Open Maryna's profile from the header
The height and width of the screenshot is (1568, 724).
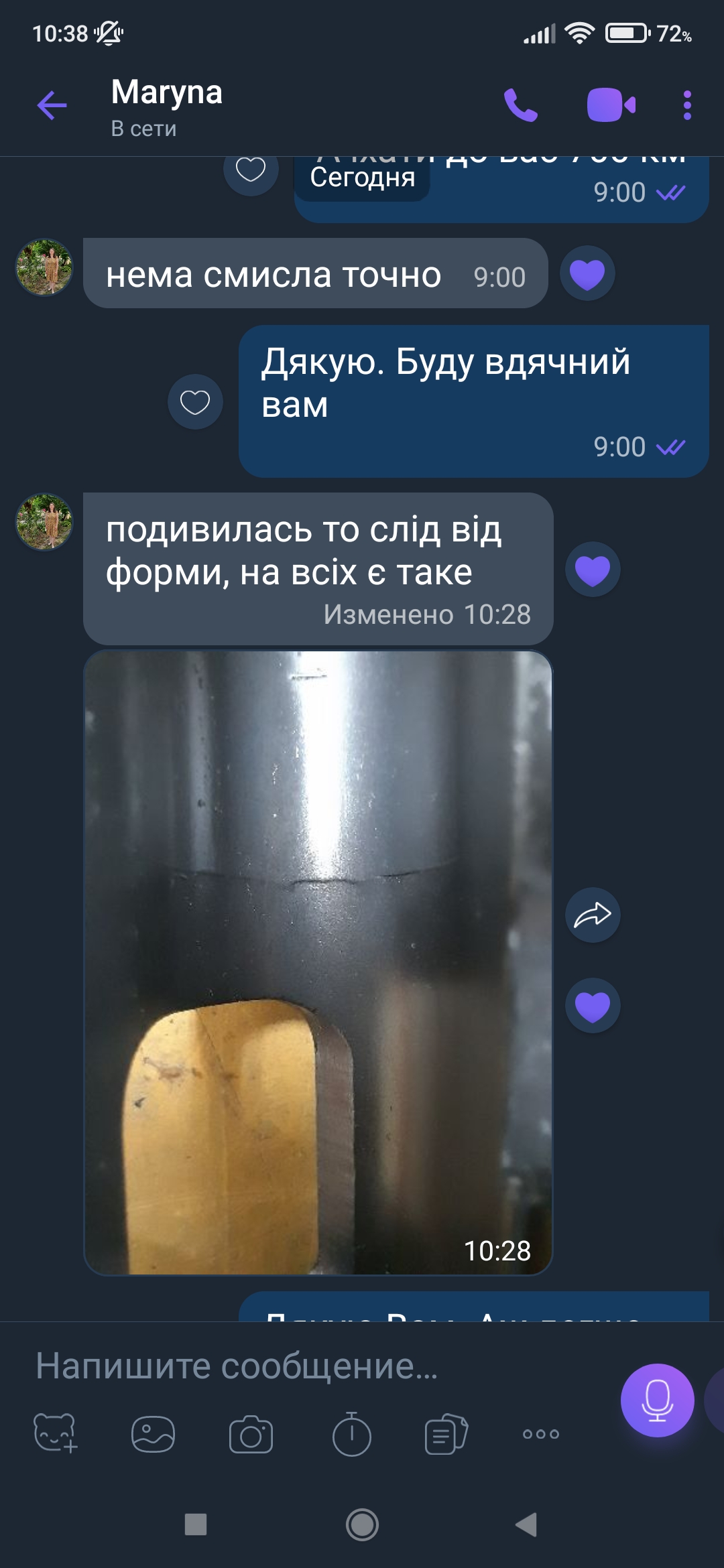(166, 107)
